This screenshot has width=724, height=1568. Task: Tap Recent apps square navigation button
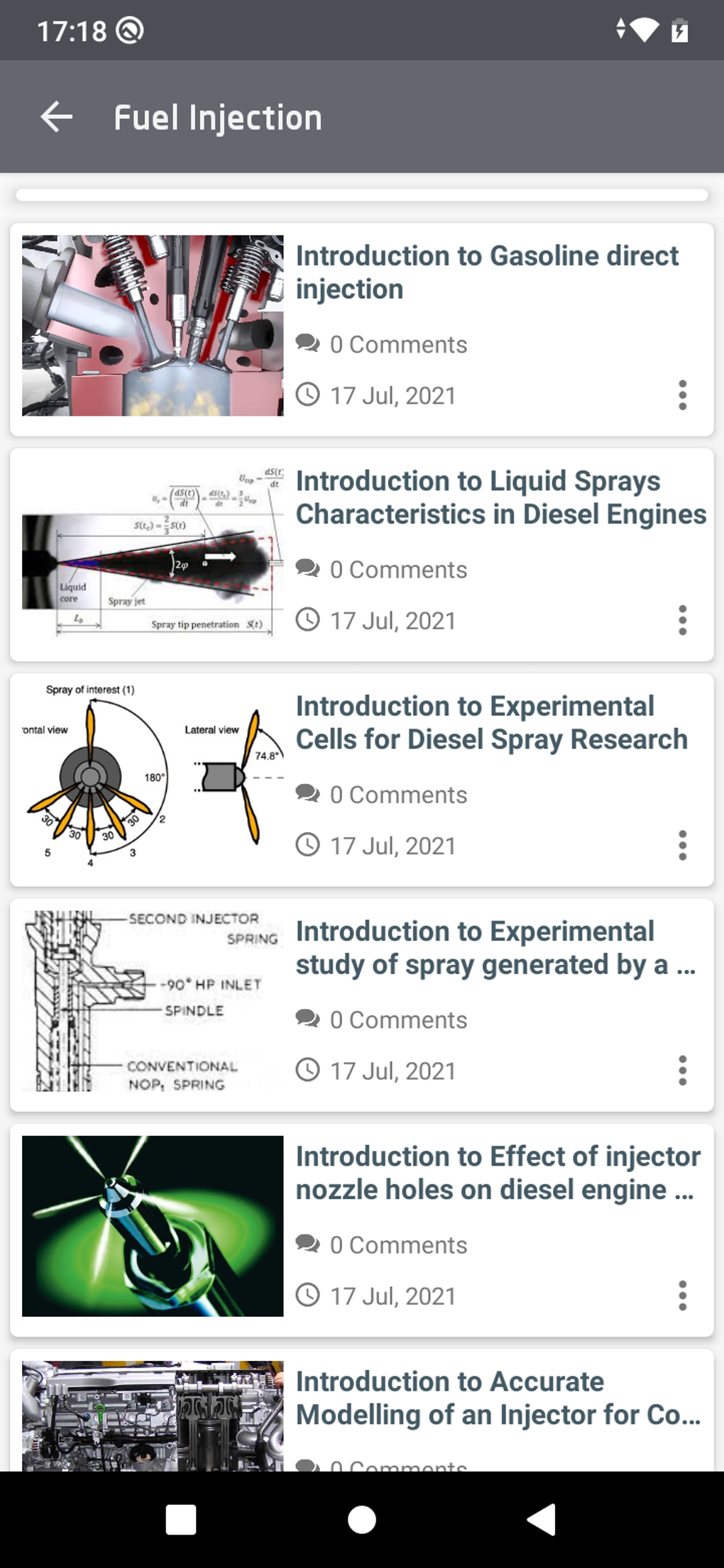coord(181,1520)
